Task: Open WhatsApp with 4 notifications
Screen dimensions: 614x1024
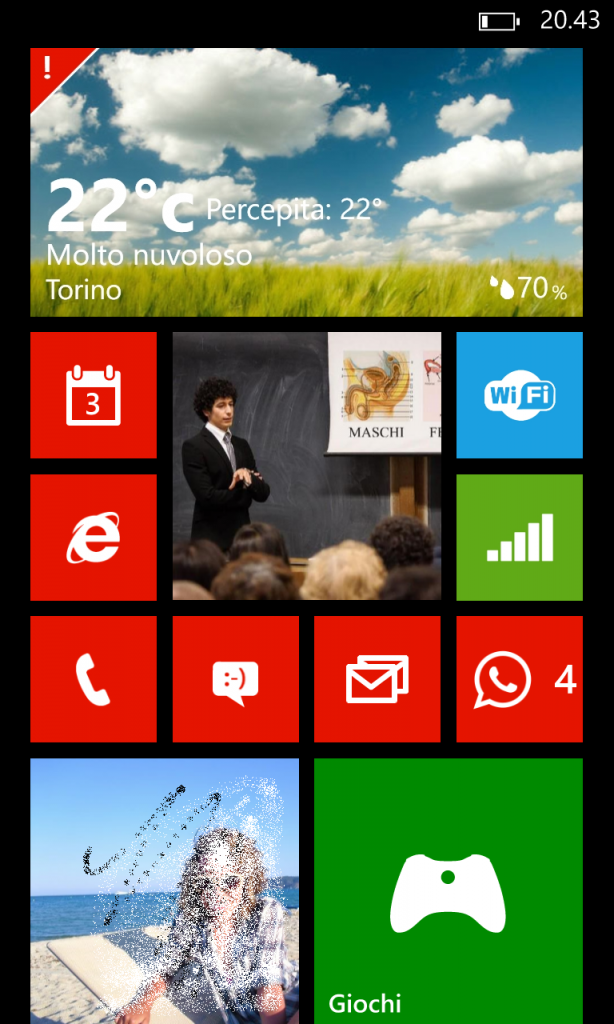Action: [x=519, y=679]
